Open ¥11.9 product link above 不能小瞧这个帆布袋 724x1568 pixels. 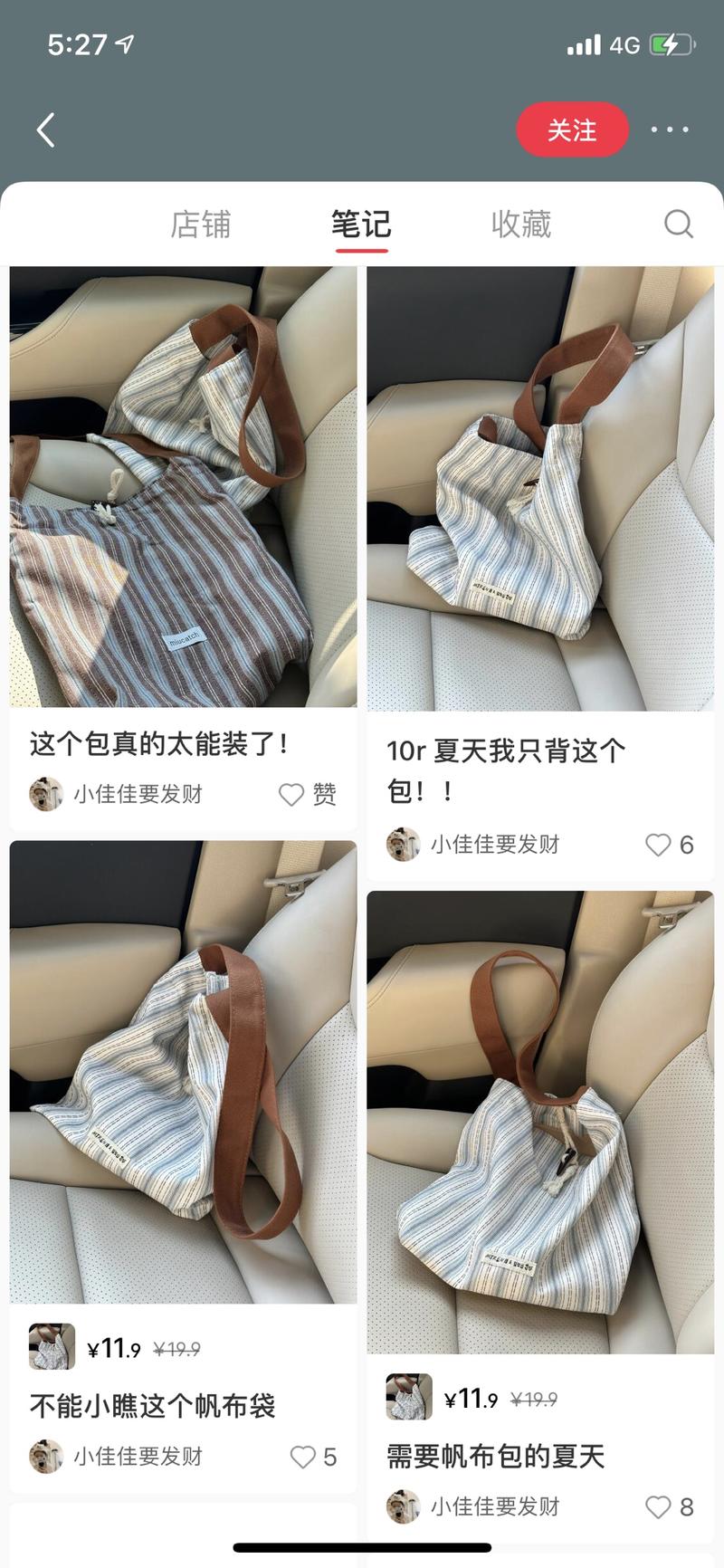116,1348
